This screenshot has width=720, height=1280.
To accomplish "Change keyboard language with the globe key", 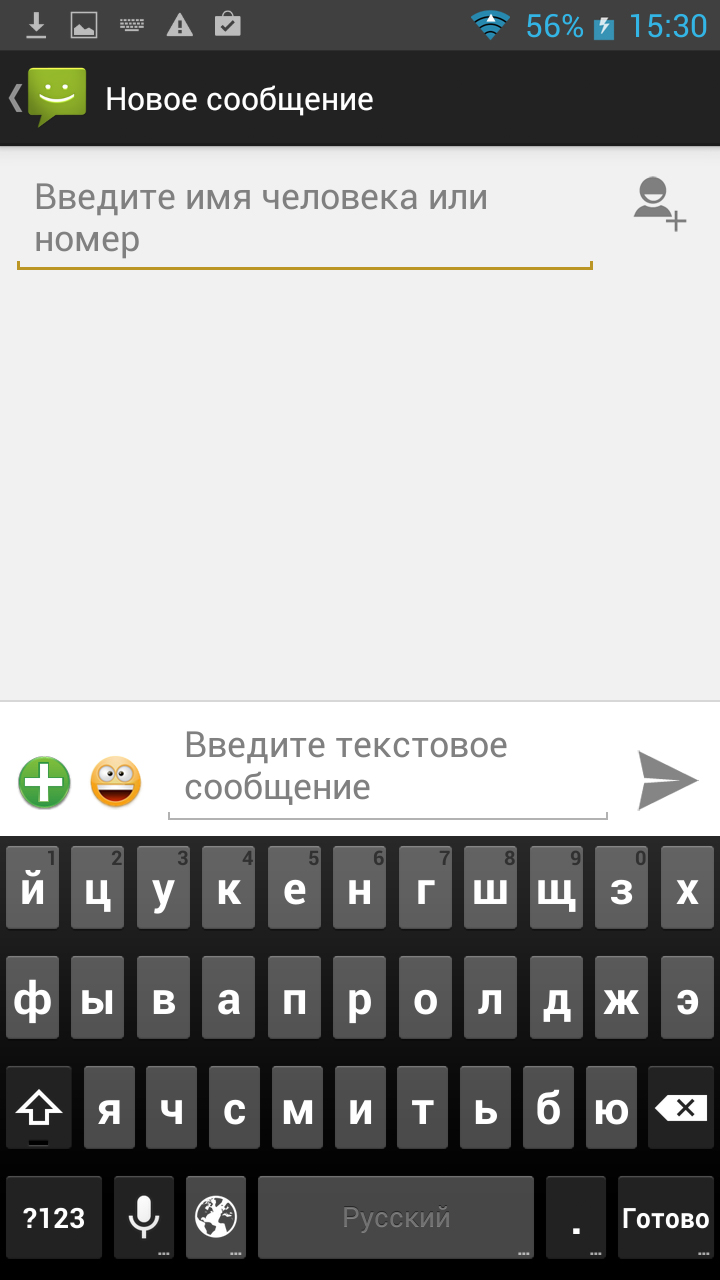I will pyautogui.click(x=216, y=1218).
